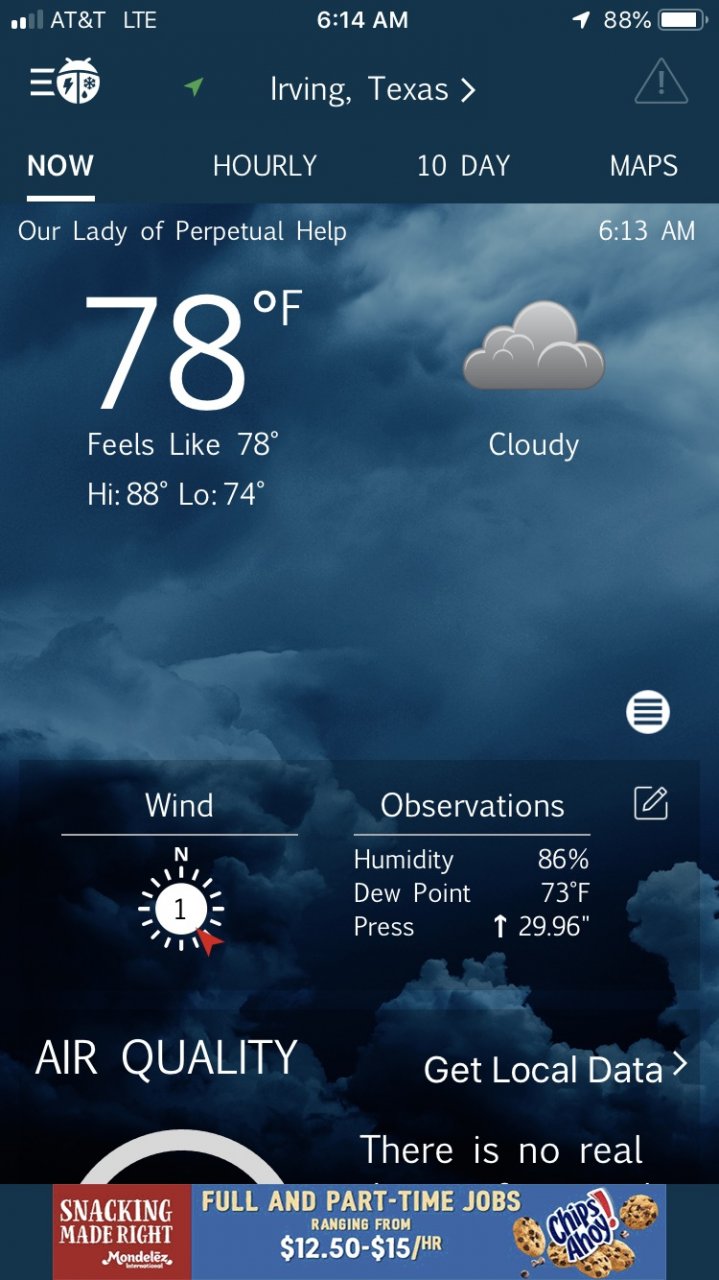
Task: Edit the Observations panel
Action: (x=650, y=803)
